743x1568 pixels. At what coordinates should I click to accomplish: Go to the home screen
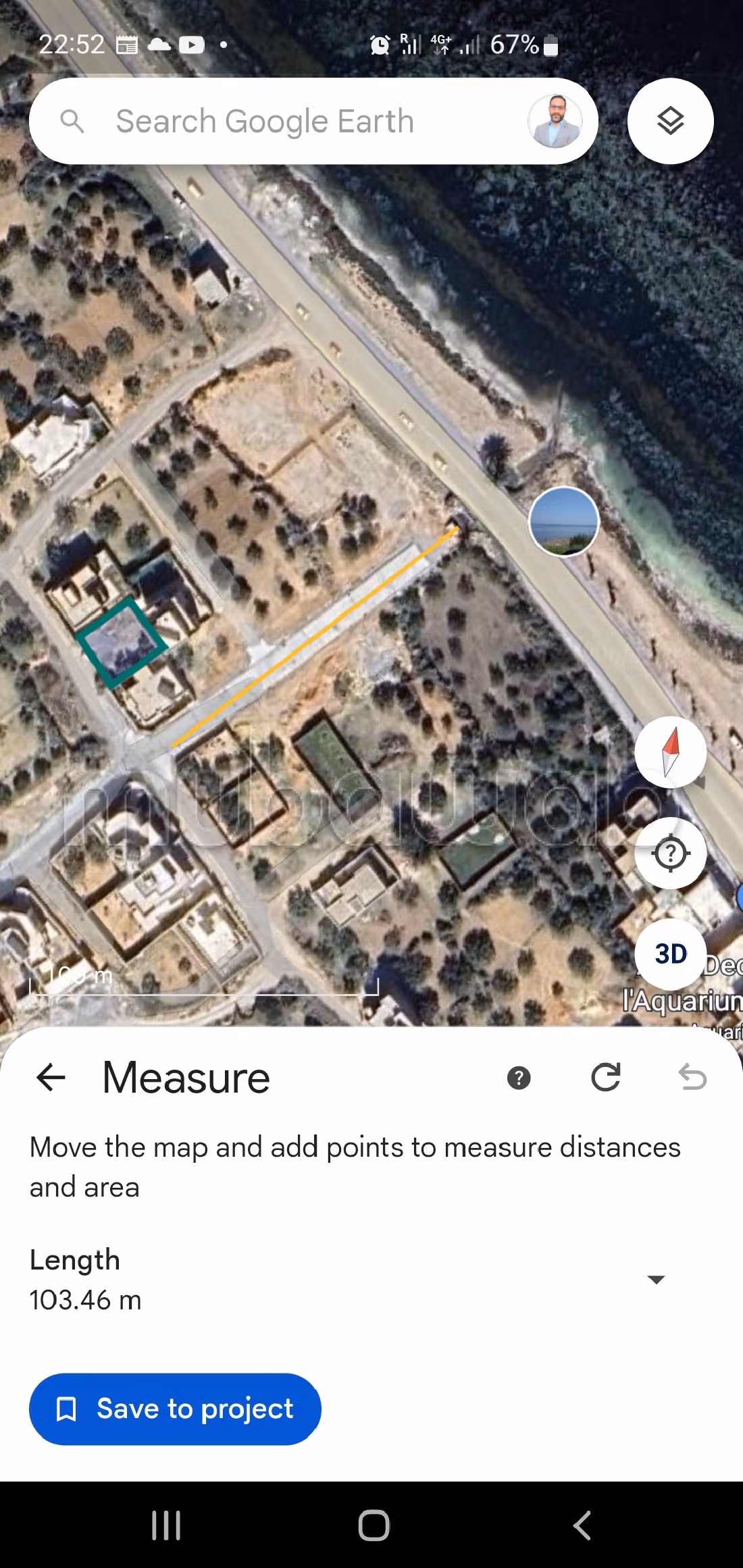coord(374,1525)
